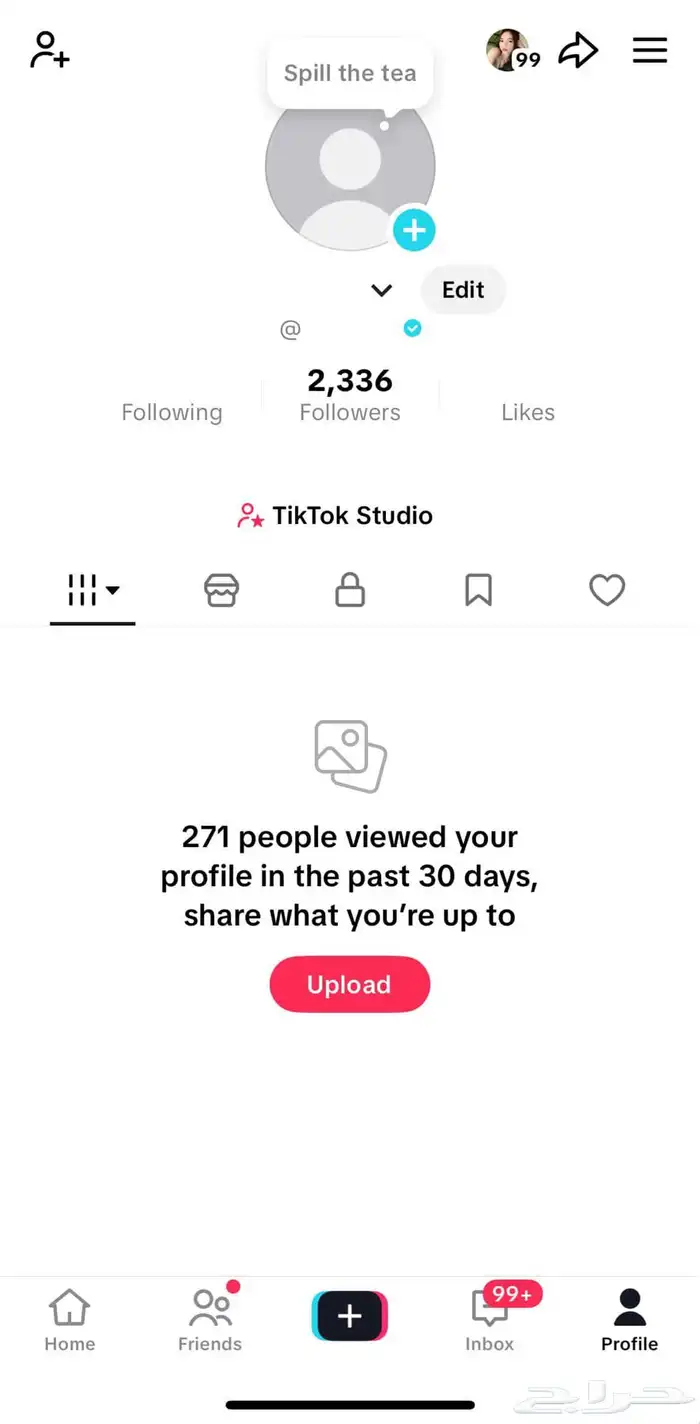Switch to the private videos lock tab
Viewport: 700px width, 1424px height.
pyautogui.click(x=349, y=590)
